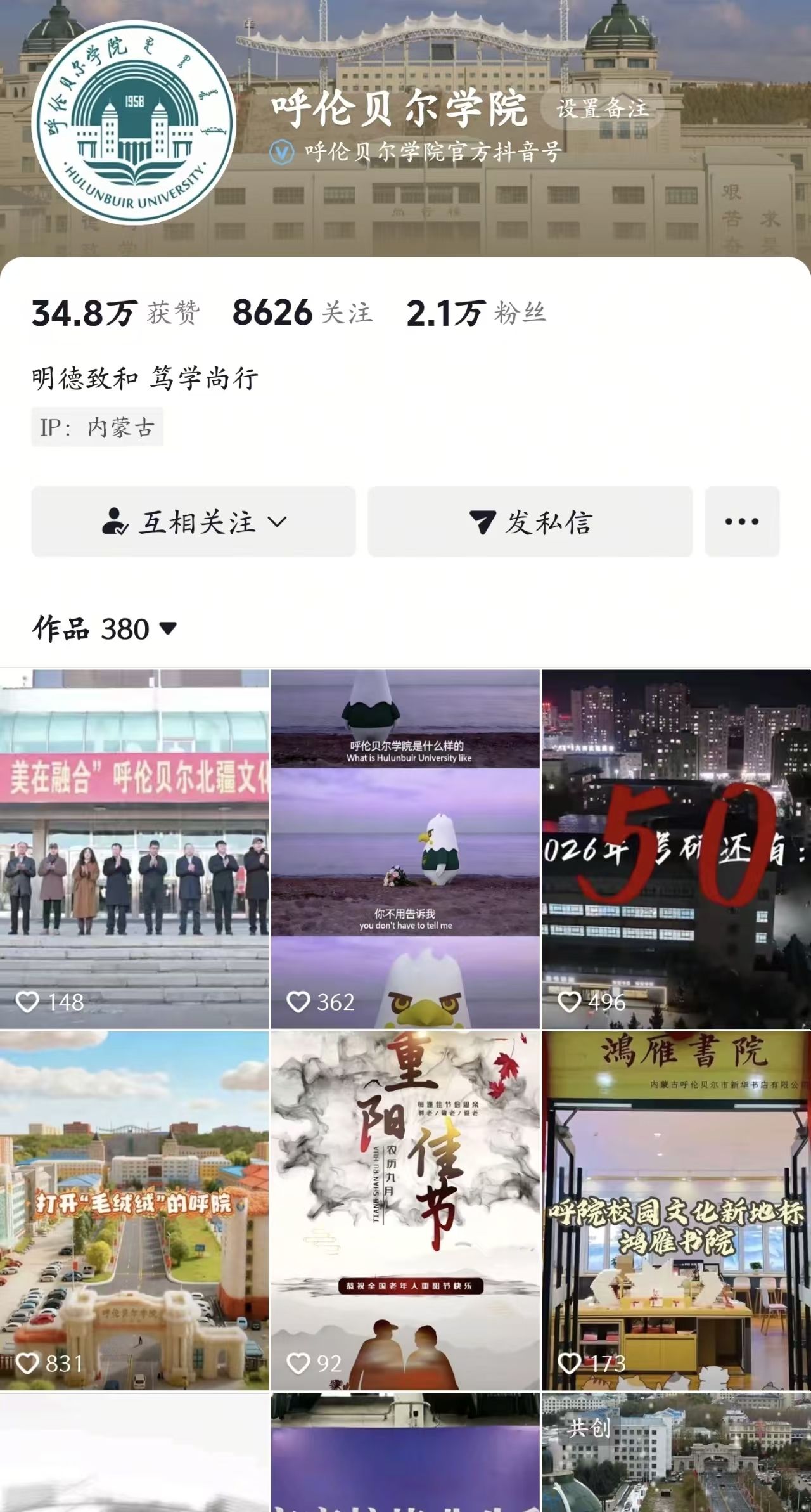Open the video with 148 likes
The height and width of the screenshot is (1512, 811).
(x=134, y=849)
